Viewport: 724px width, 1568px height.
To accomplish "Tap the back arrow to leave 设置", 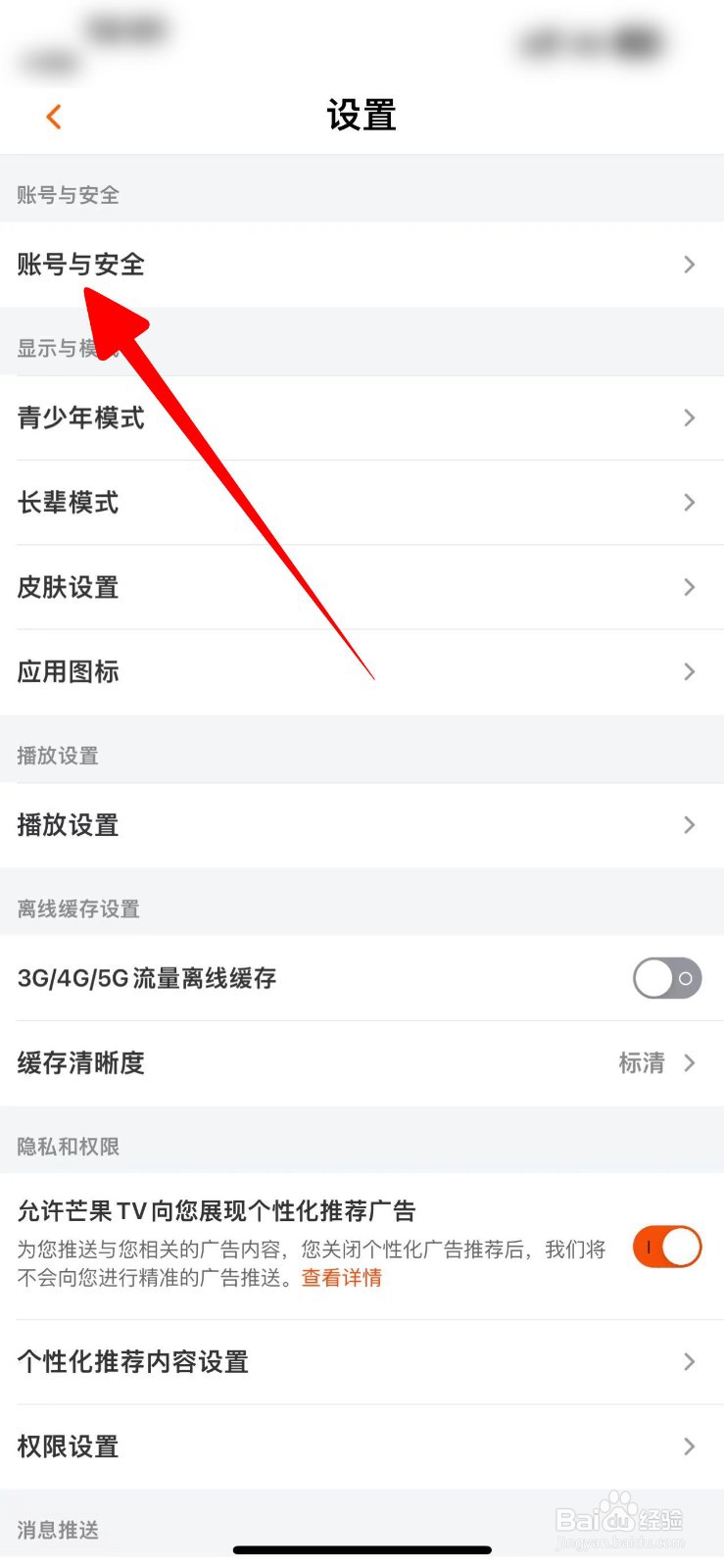I will 54,116.
